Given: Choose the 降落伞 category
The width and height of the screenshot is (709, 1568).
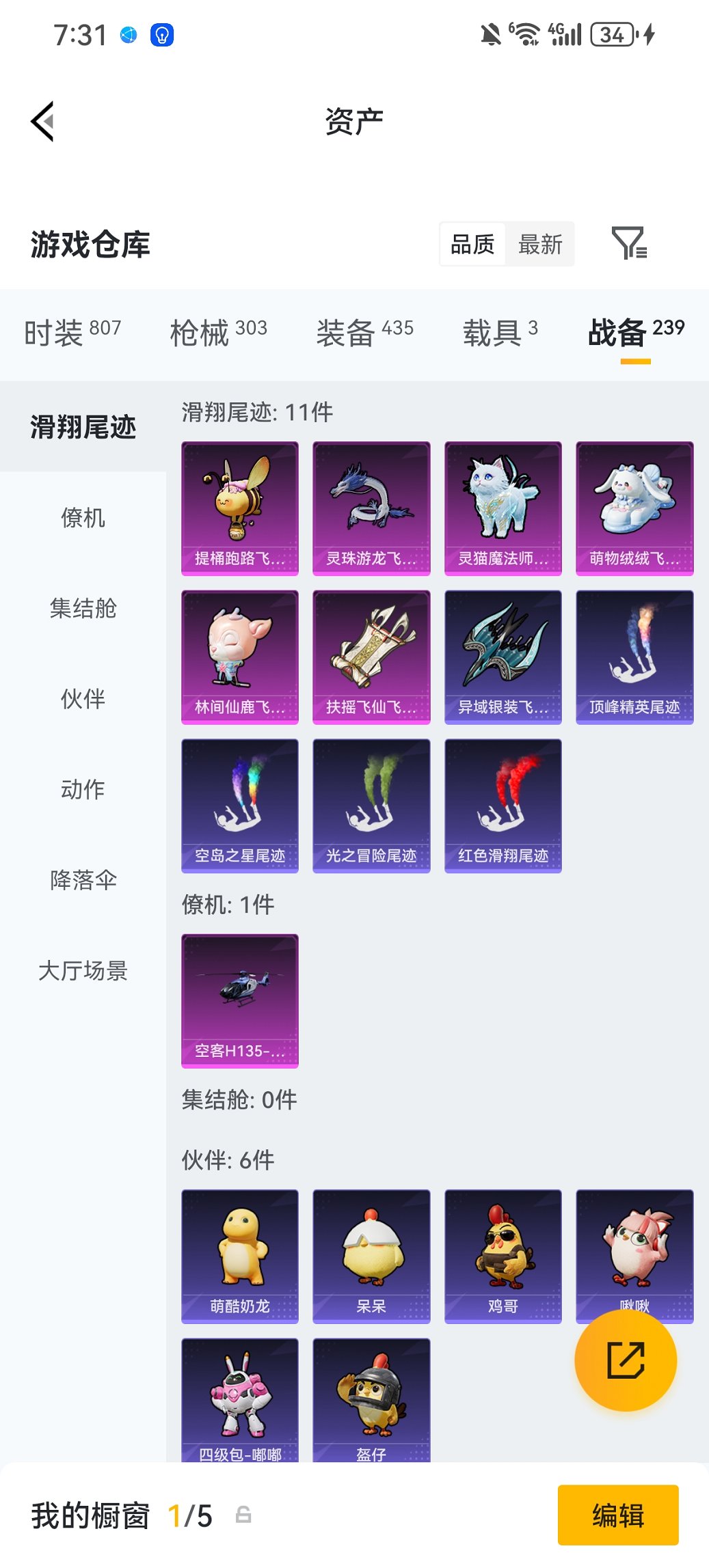Looking at the screenshot, I should click(x=83, y=880).
